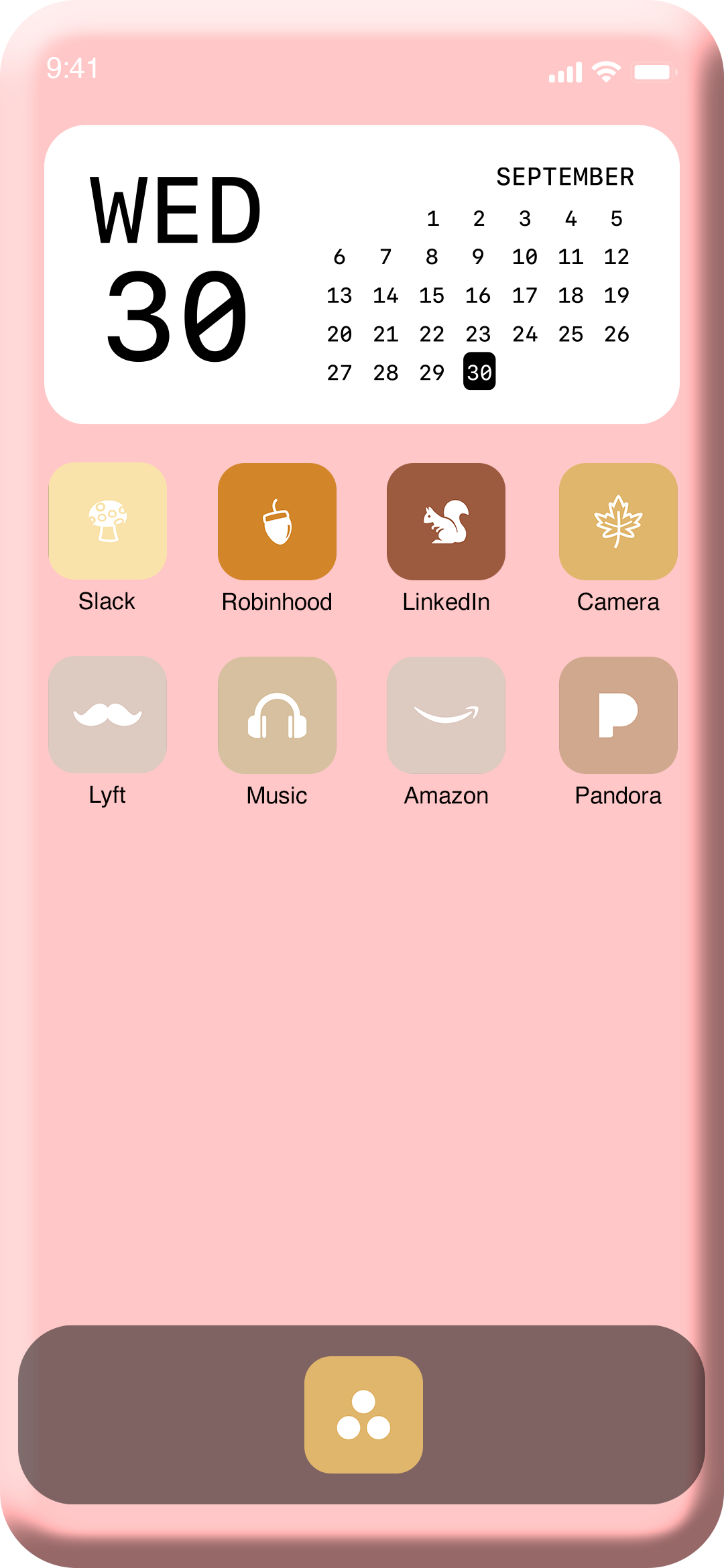Launch Robinhood from the home screen

pyautogui.click(x=277, y=521)
